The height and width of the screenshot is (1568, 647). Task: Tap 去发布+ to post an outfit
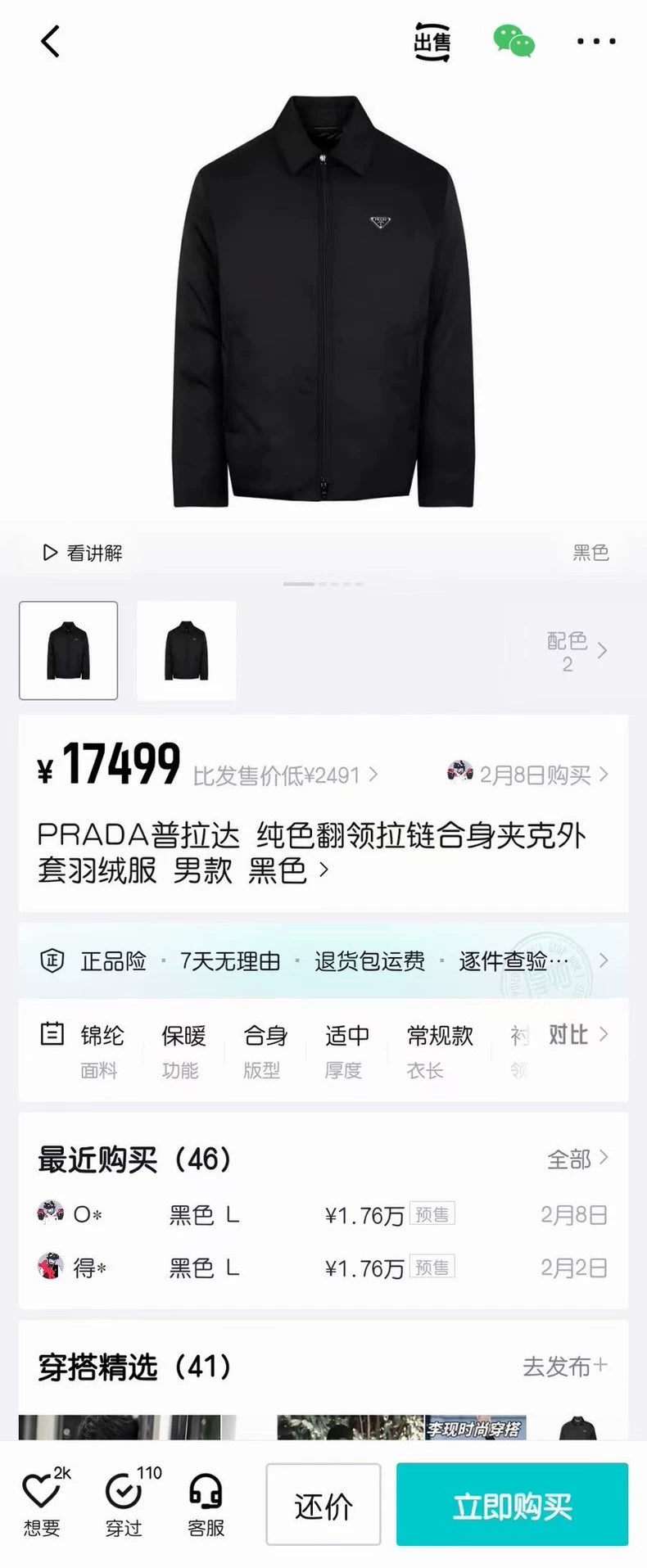tap(564, 1366)
